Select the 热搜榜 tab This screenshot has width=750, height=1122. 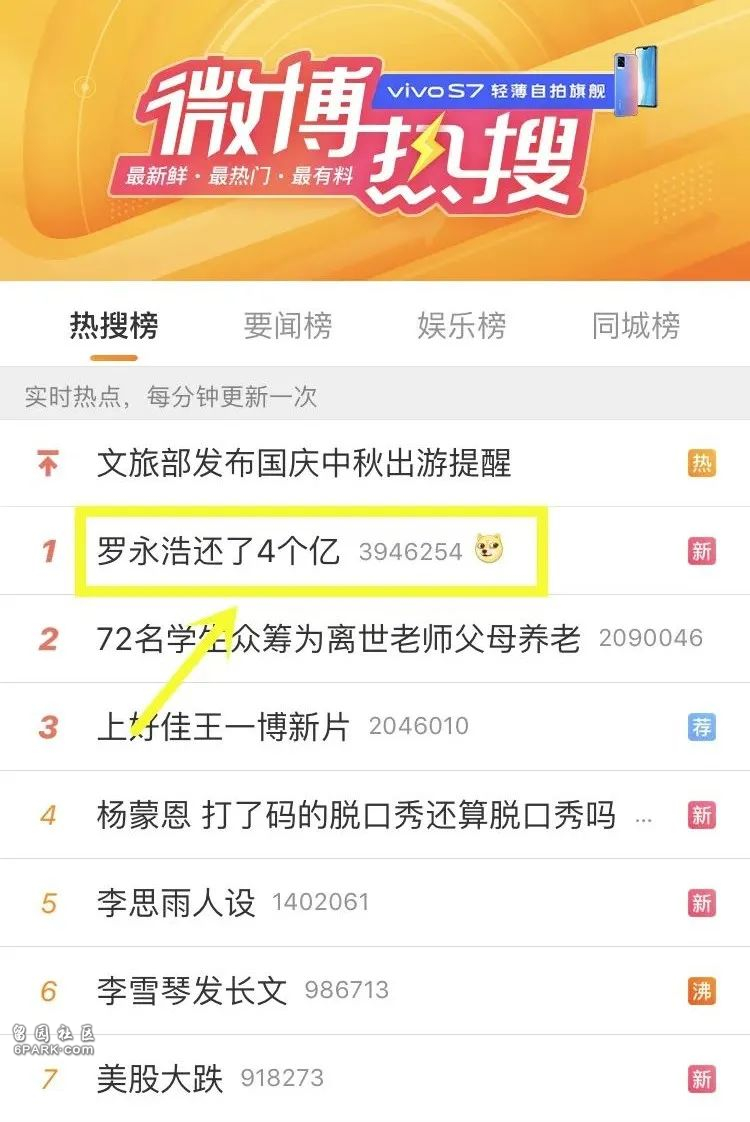113,326
